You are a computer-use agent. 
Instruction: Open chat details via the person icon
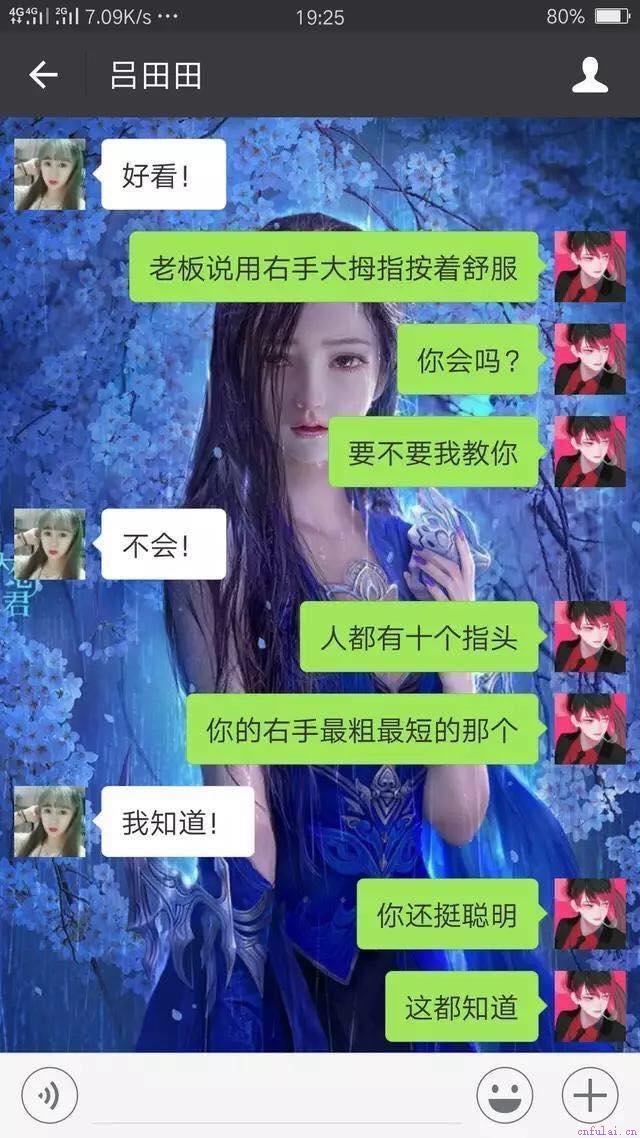pyautogui.click(x=589, y=75)
